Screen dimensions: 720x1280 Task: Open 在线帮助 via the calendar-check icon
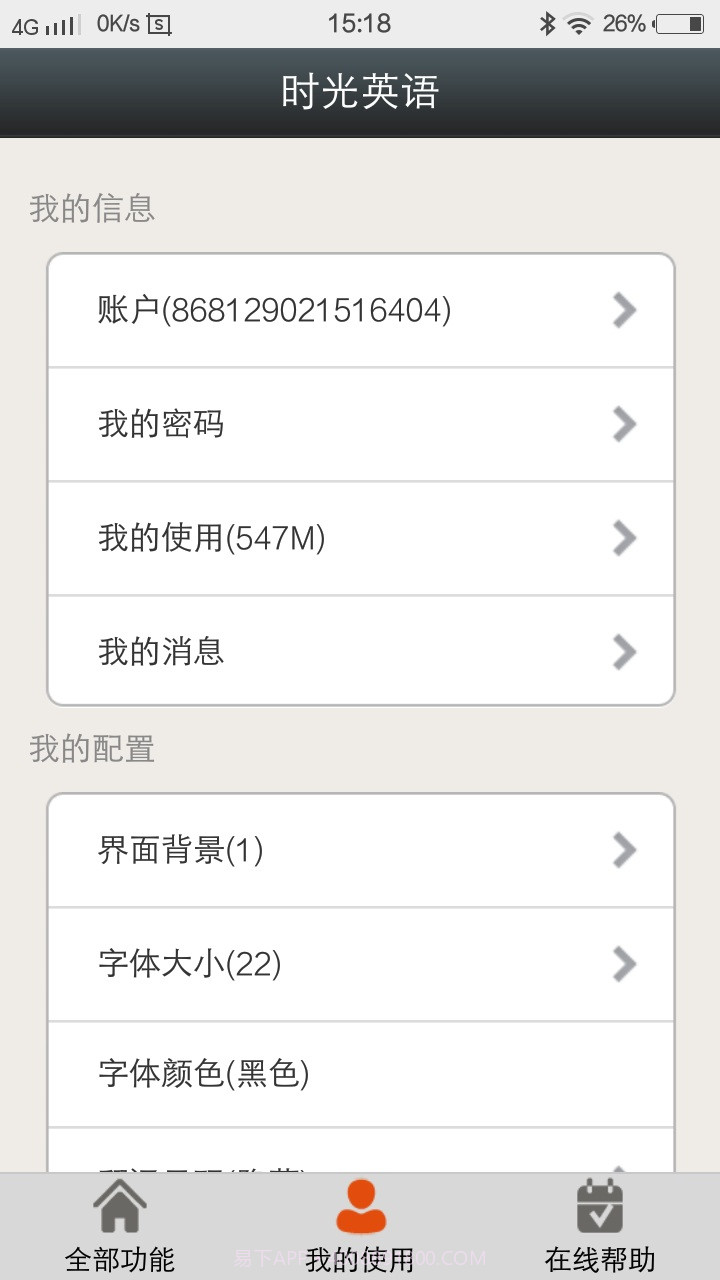[x=600, y=1205]
